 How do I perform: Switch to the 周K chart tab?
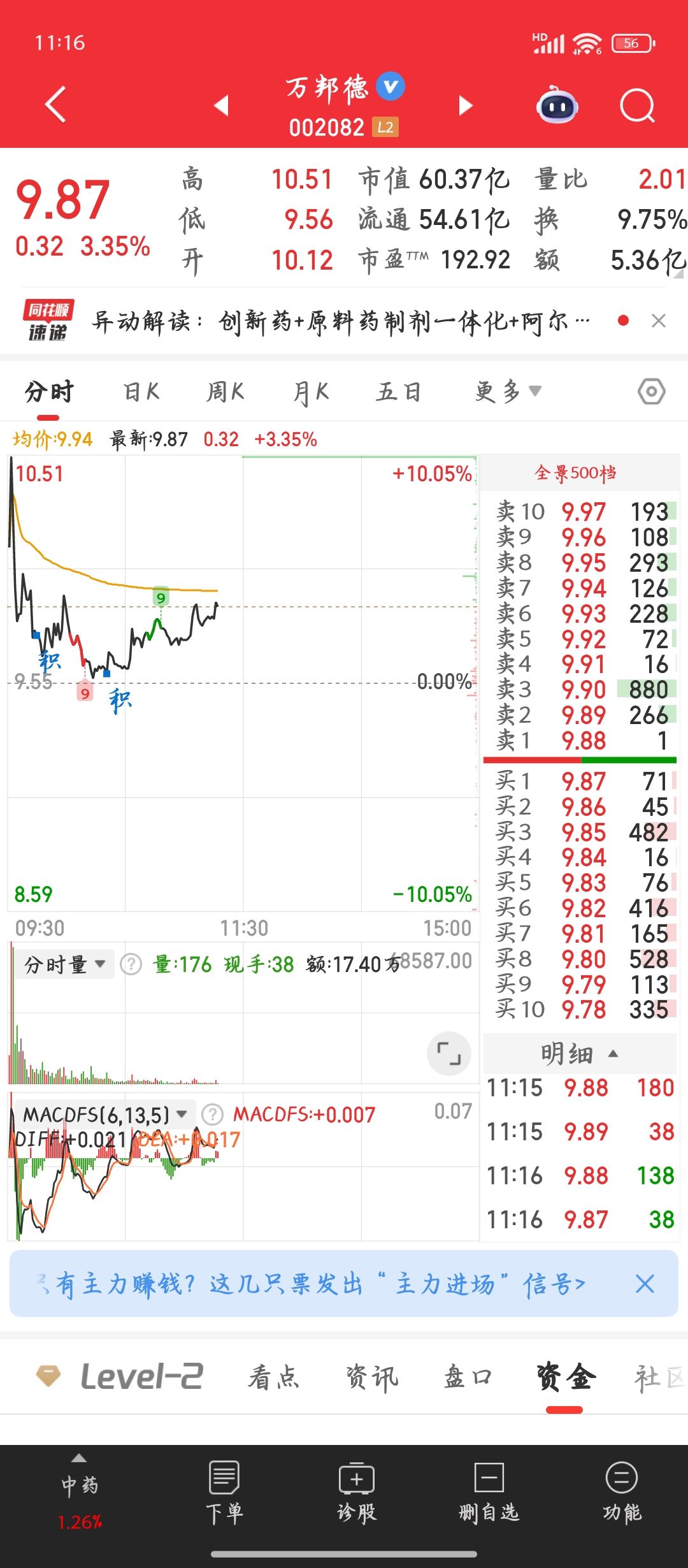[x=226, y=391]
